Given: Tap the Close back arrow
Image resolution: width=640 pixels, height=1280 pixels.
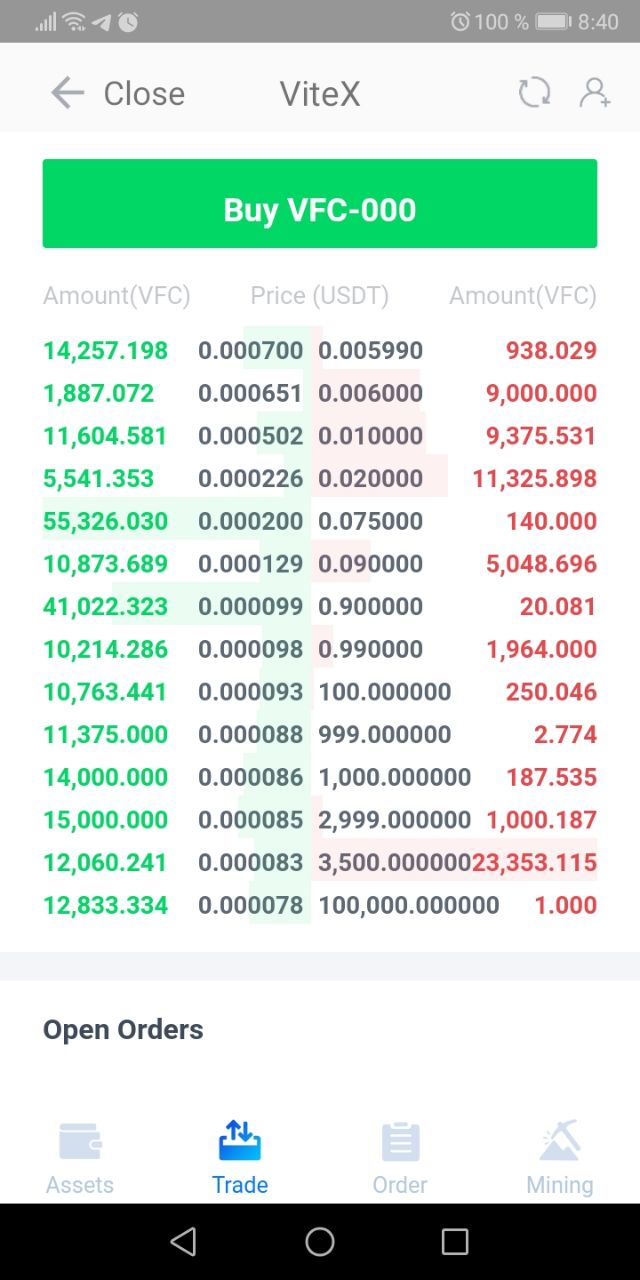Looking at the screenshot, I should [x=68, y=94].
